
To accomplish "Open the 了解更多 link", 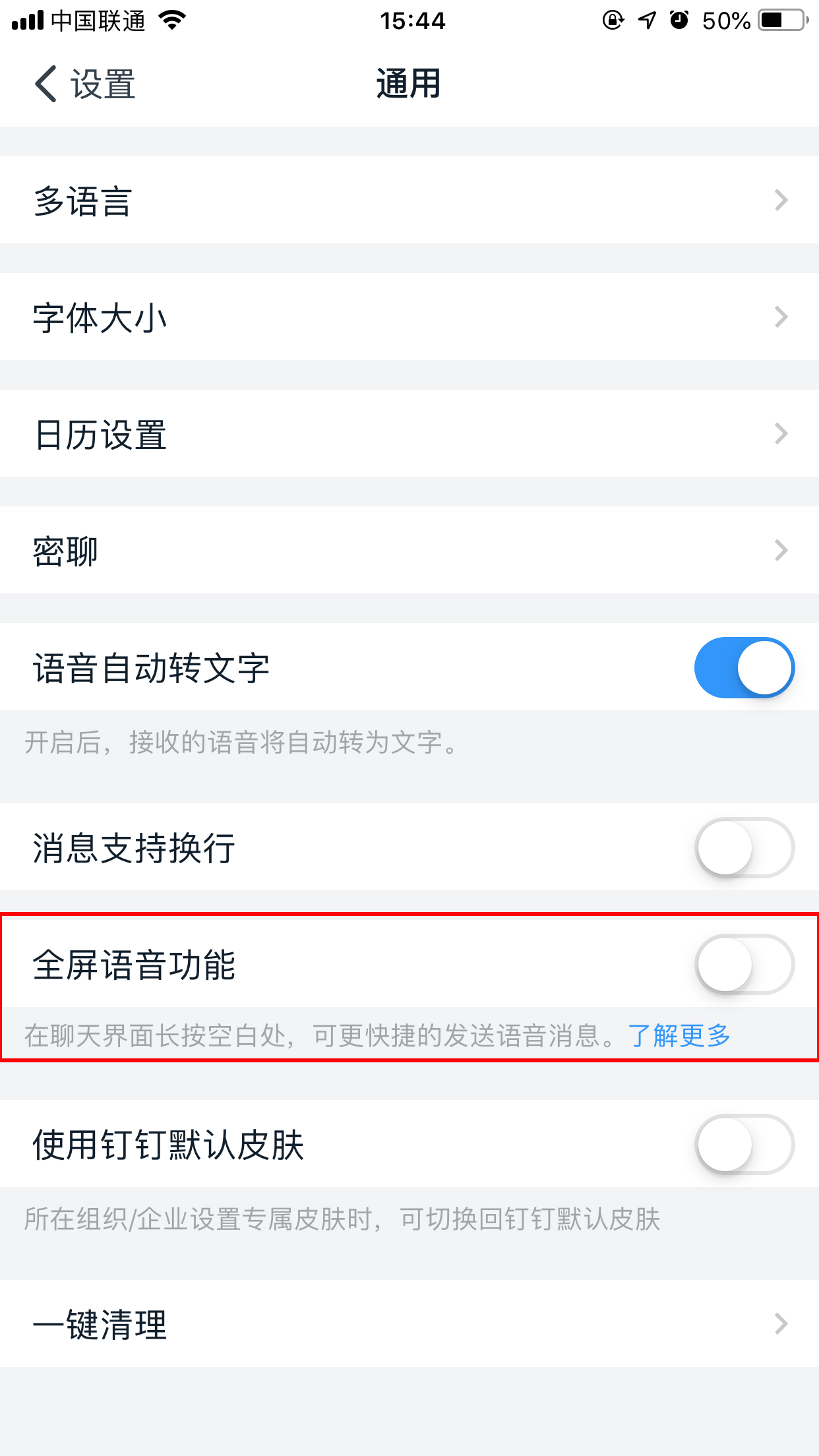I will point(679,1036).
